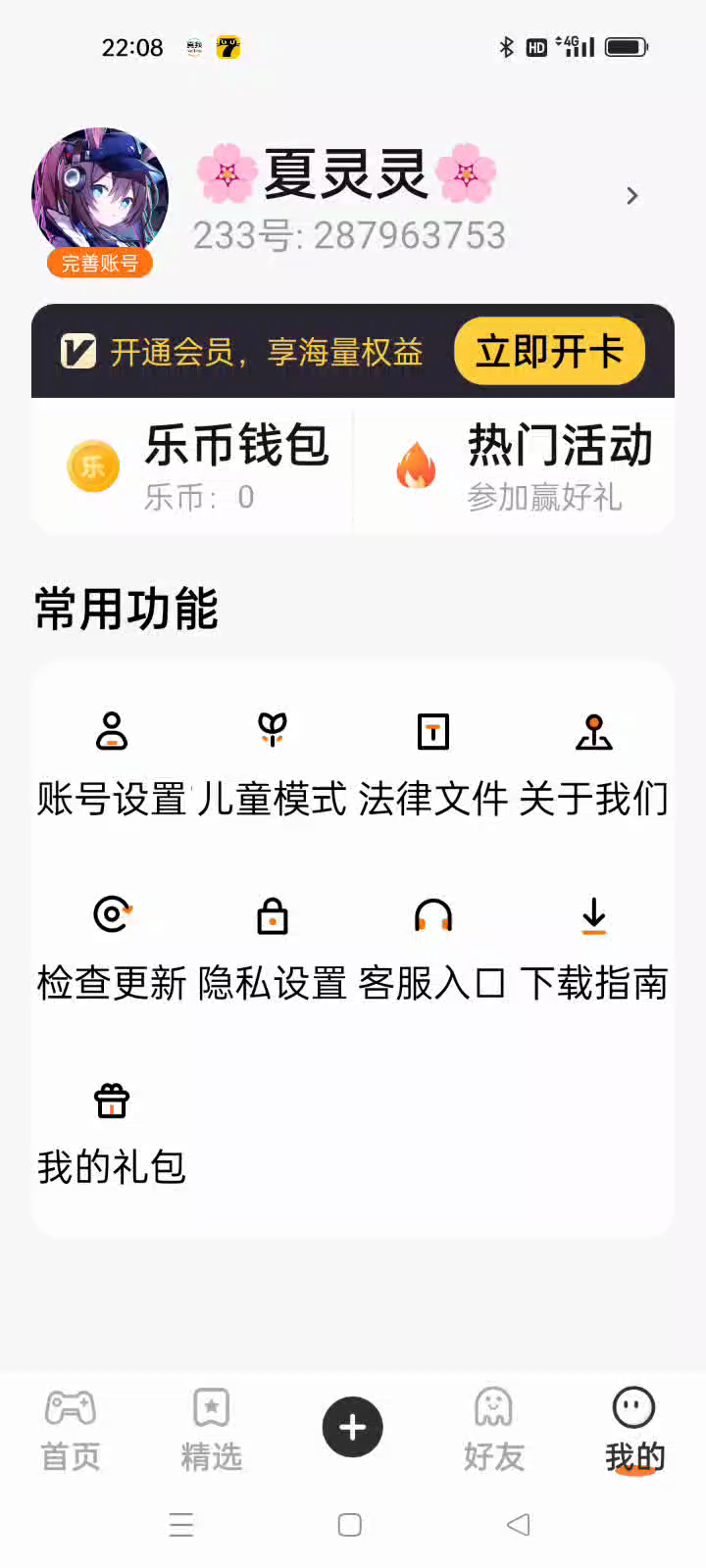Open the 乐币钱包 wallet card
This screenshot has width=706, height=1568.
pyautogui.click(x=196, y=467)
